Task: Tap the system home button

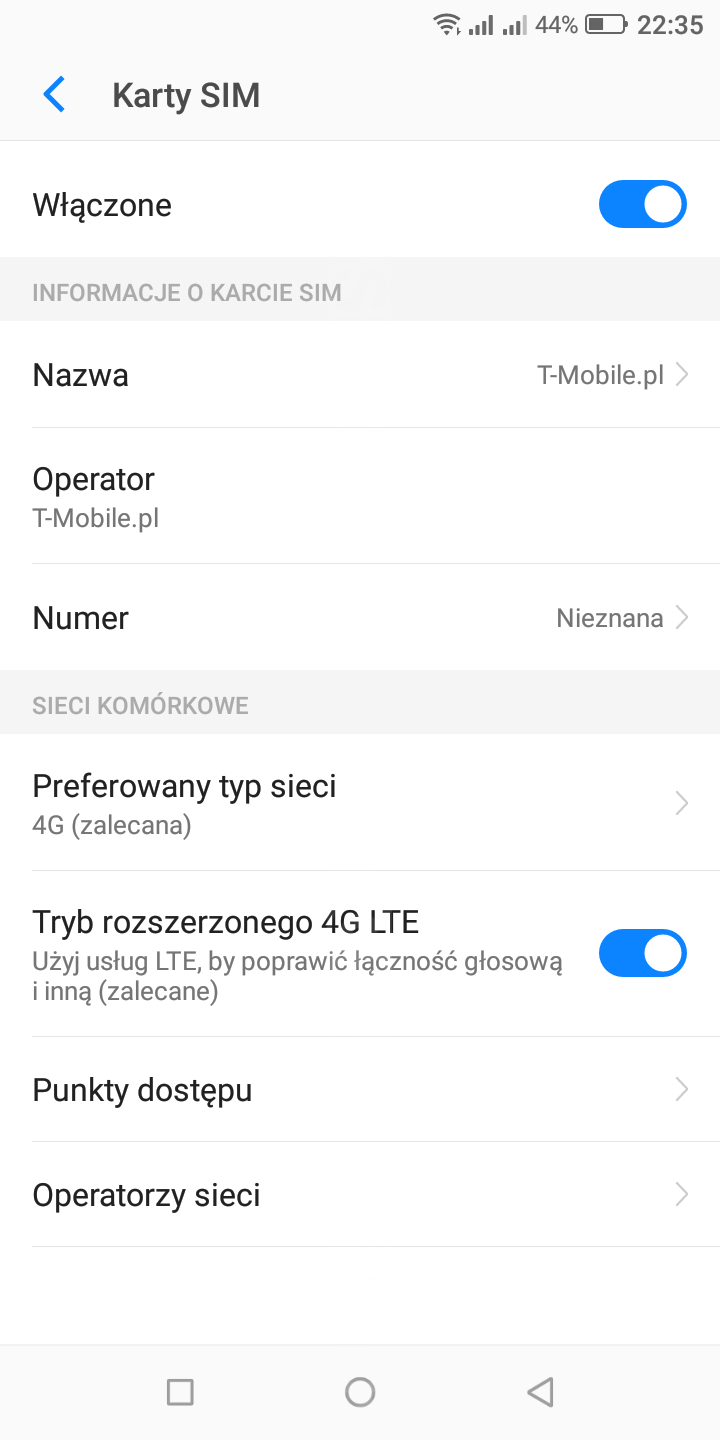Action: point(360,1392)
